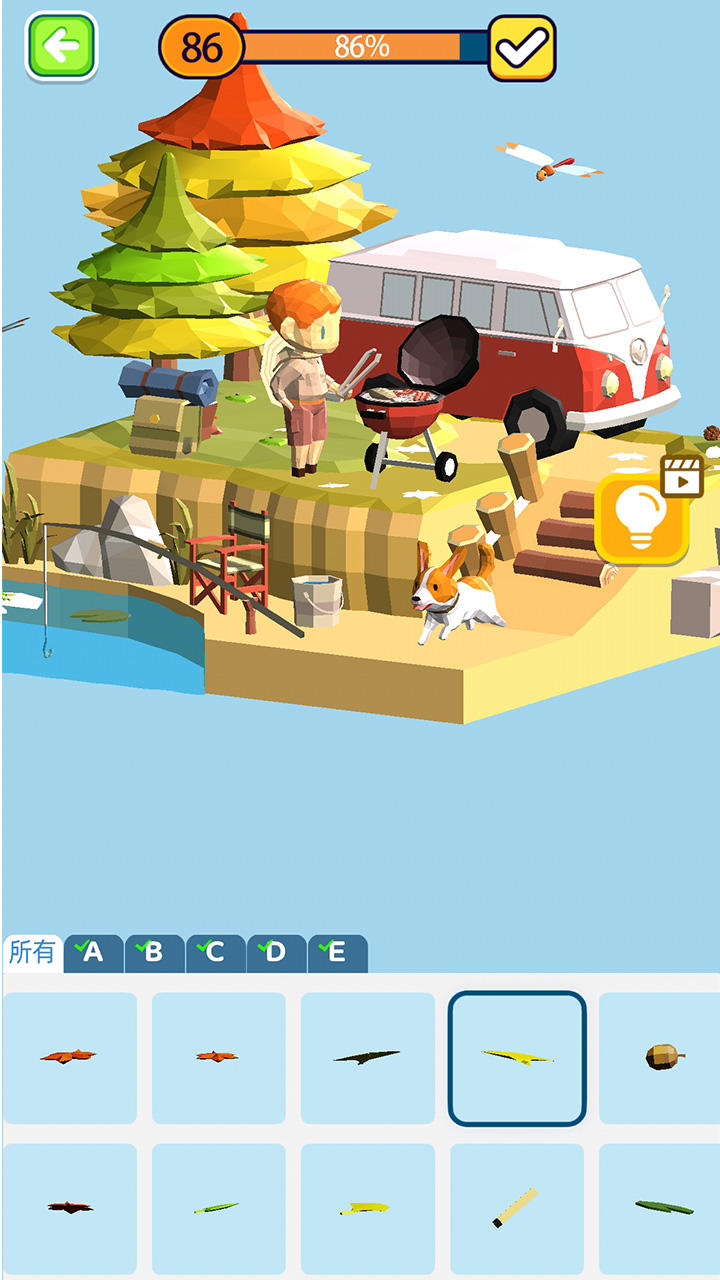Select the acorn piece tile
Image resolution: width=720 pixels, height=1280 pixels.
[x=665, y=1057]
